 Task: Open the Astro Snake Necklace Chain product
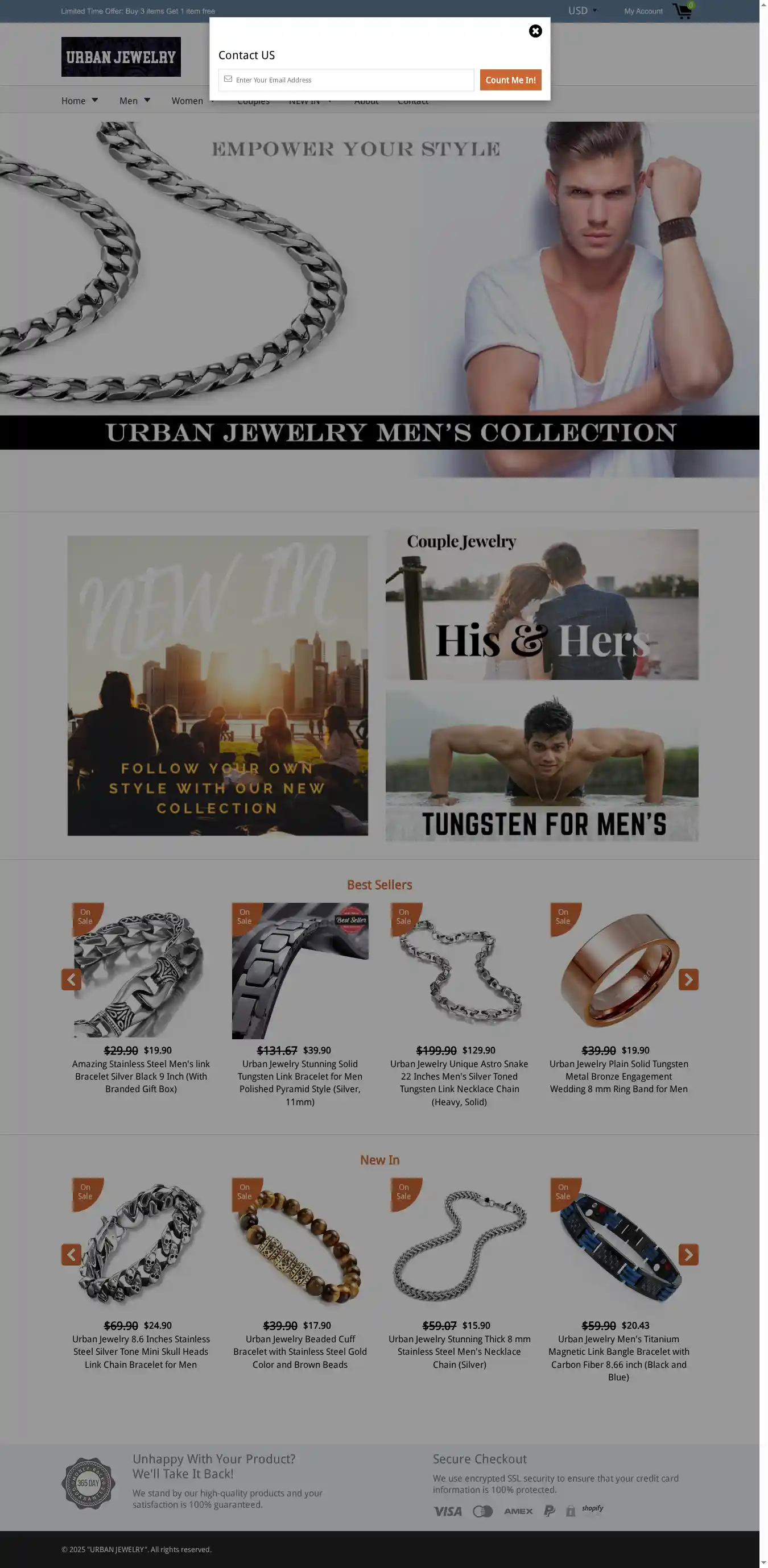(x=459, y=1082)
